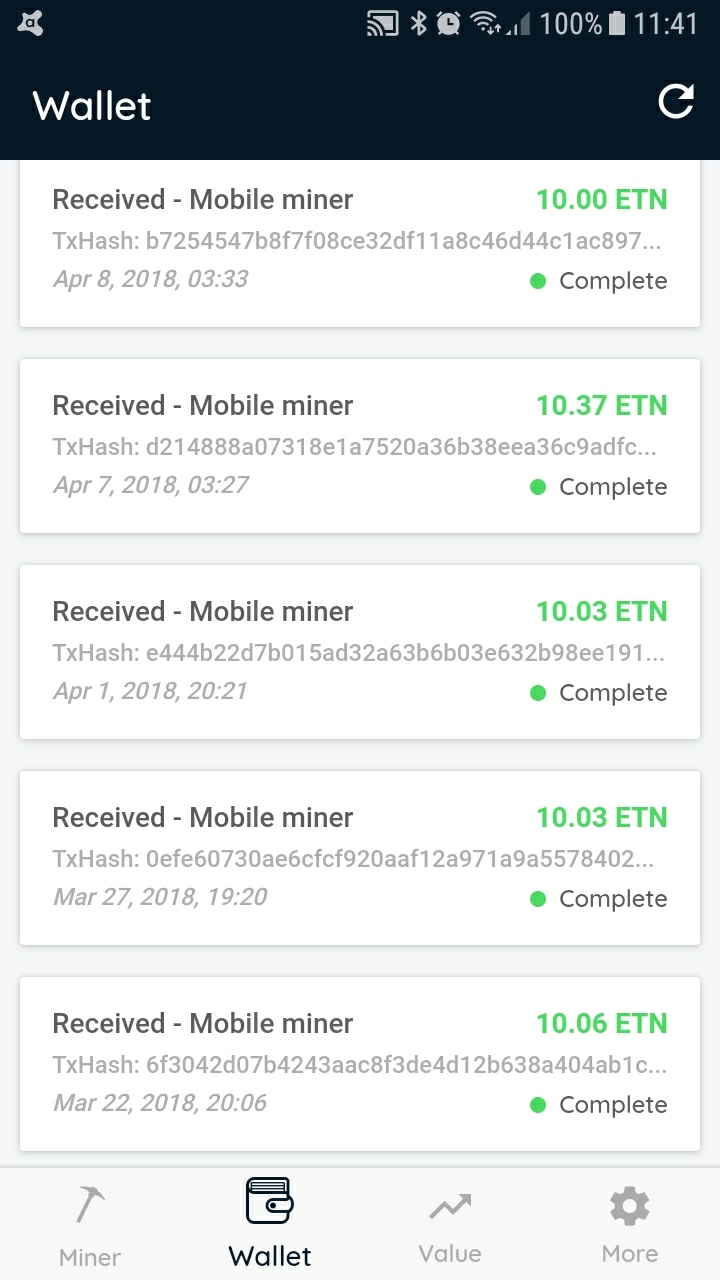Refresh the wallet transactions
Screen dimensions: 720x1280
pyautogui.click(x=676, y=102)
